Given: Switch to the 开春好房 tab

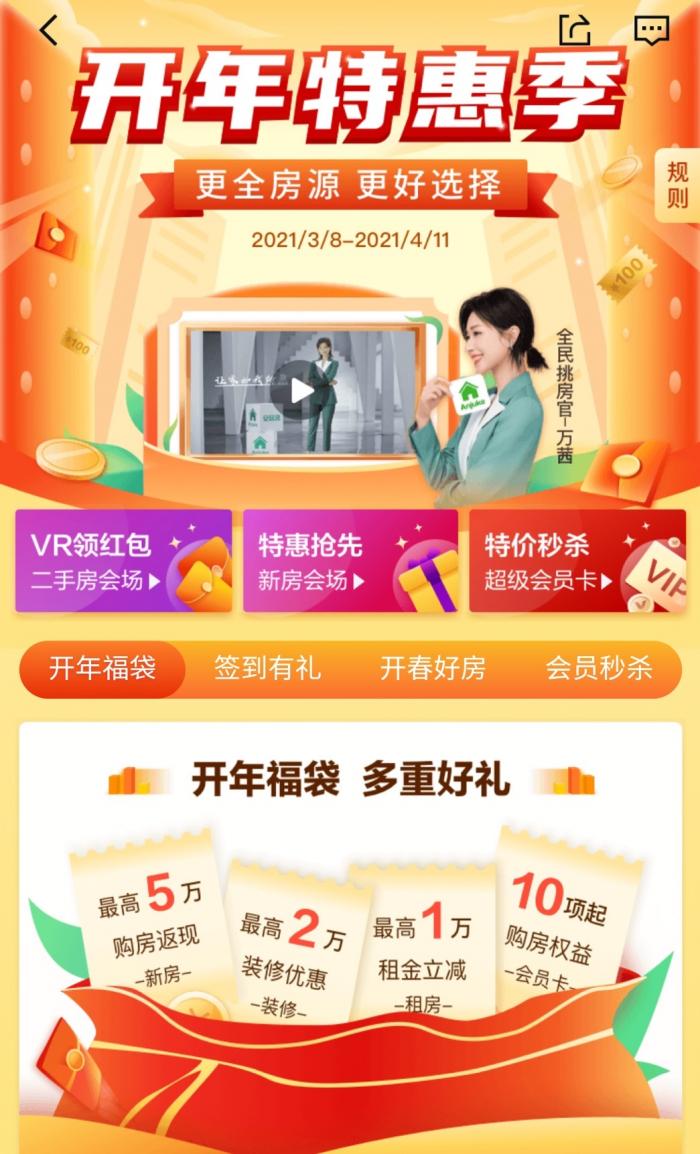Looking at the screenshot, I should tap(432, 669).
